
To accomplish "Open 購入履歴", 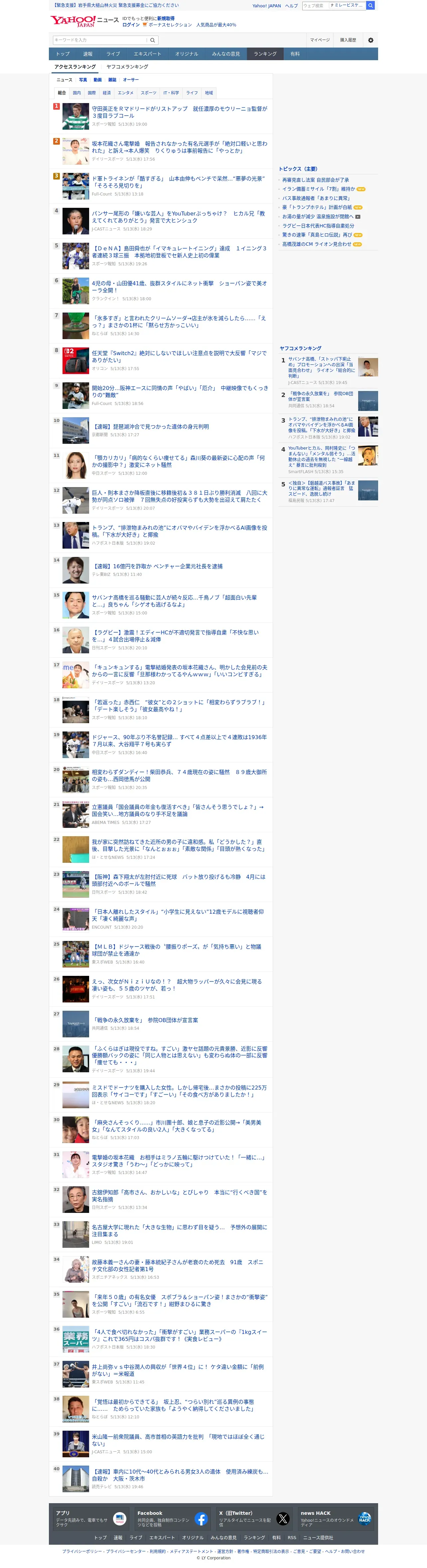I will (x=348, y=40).
